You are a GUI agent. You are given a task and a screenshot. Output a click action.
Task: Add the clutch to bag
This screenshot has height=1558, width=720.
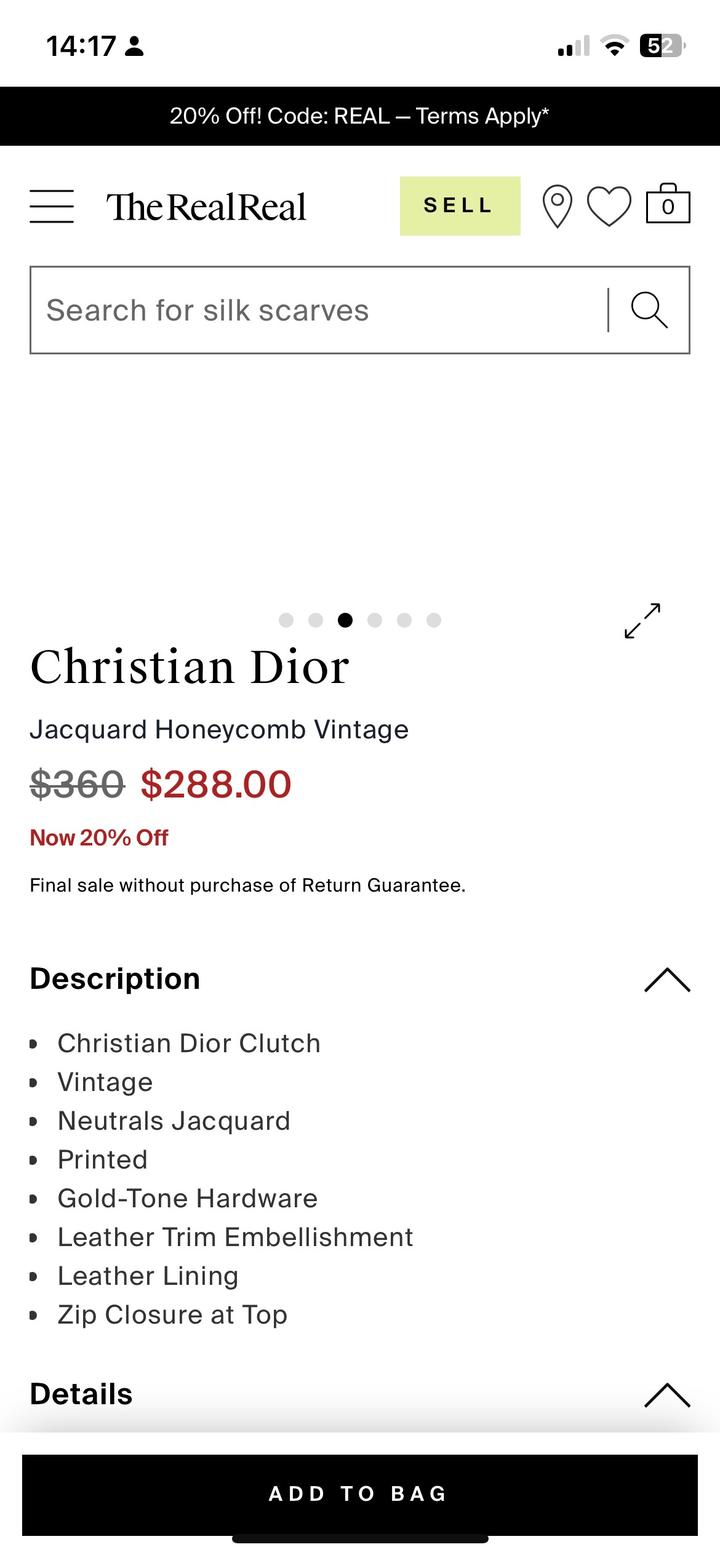pos(359,1494)
